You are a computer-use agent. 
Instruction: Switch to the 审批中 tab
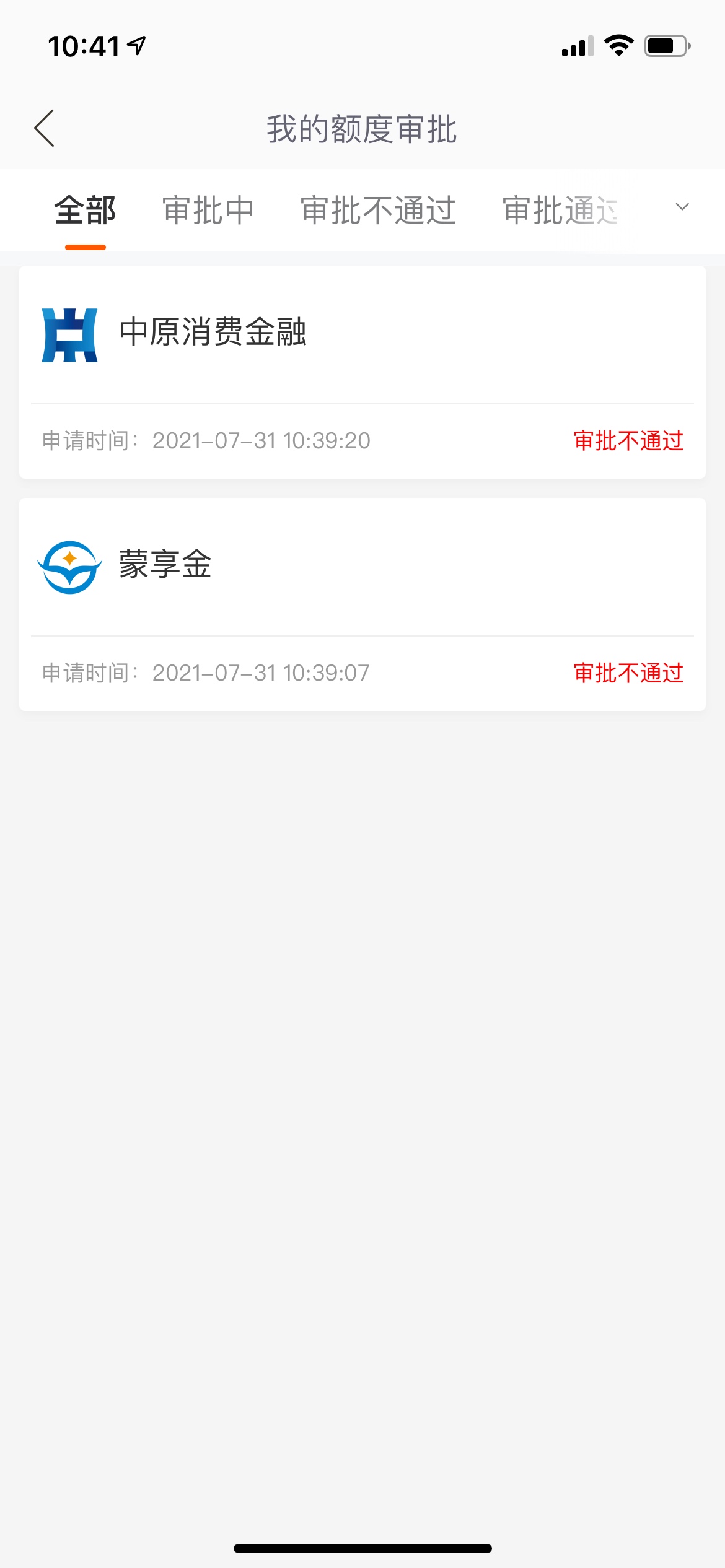tap(208, 210)
